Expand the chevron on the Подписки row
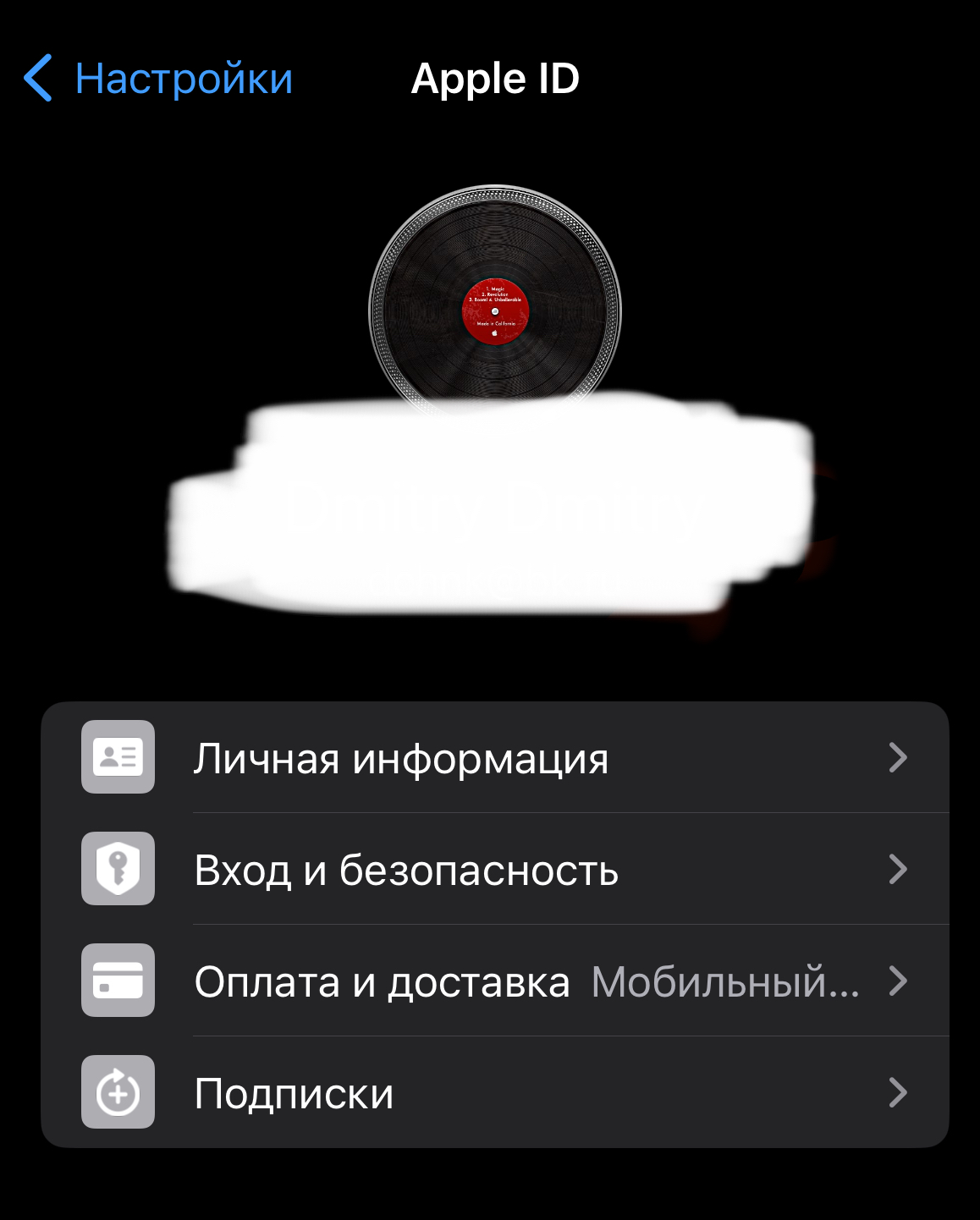Screen dimensions: 980x1220 [x=898, y=1093]
